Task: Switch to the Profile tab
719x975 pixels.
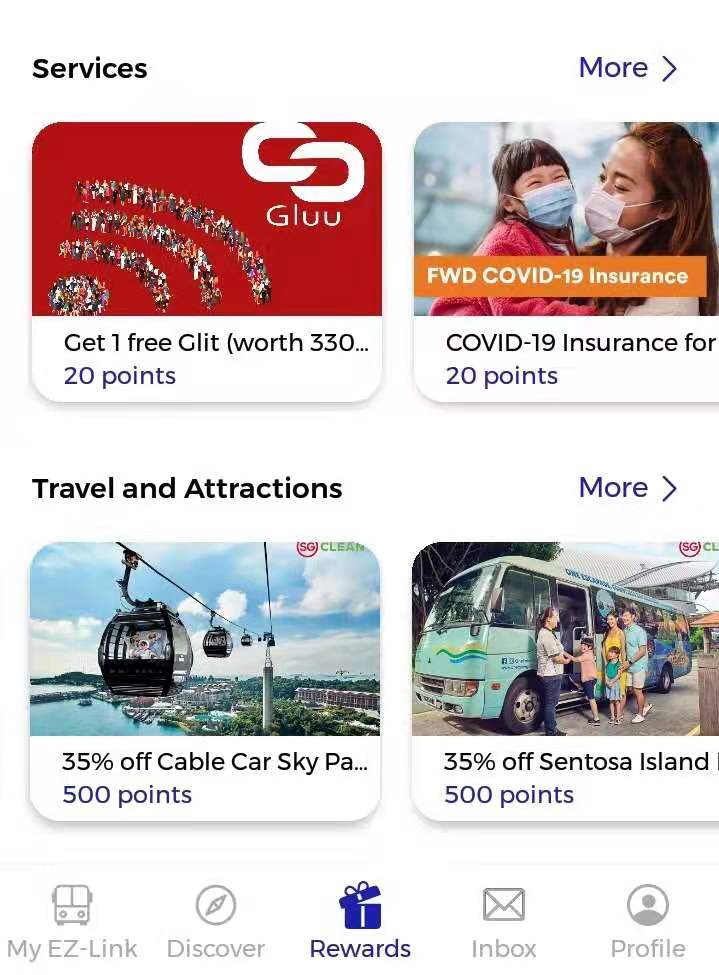Action: click(x=648, y=922)
